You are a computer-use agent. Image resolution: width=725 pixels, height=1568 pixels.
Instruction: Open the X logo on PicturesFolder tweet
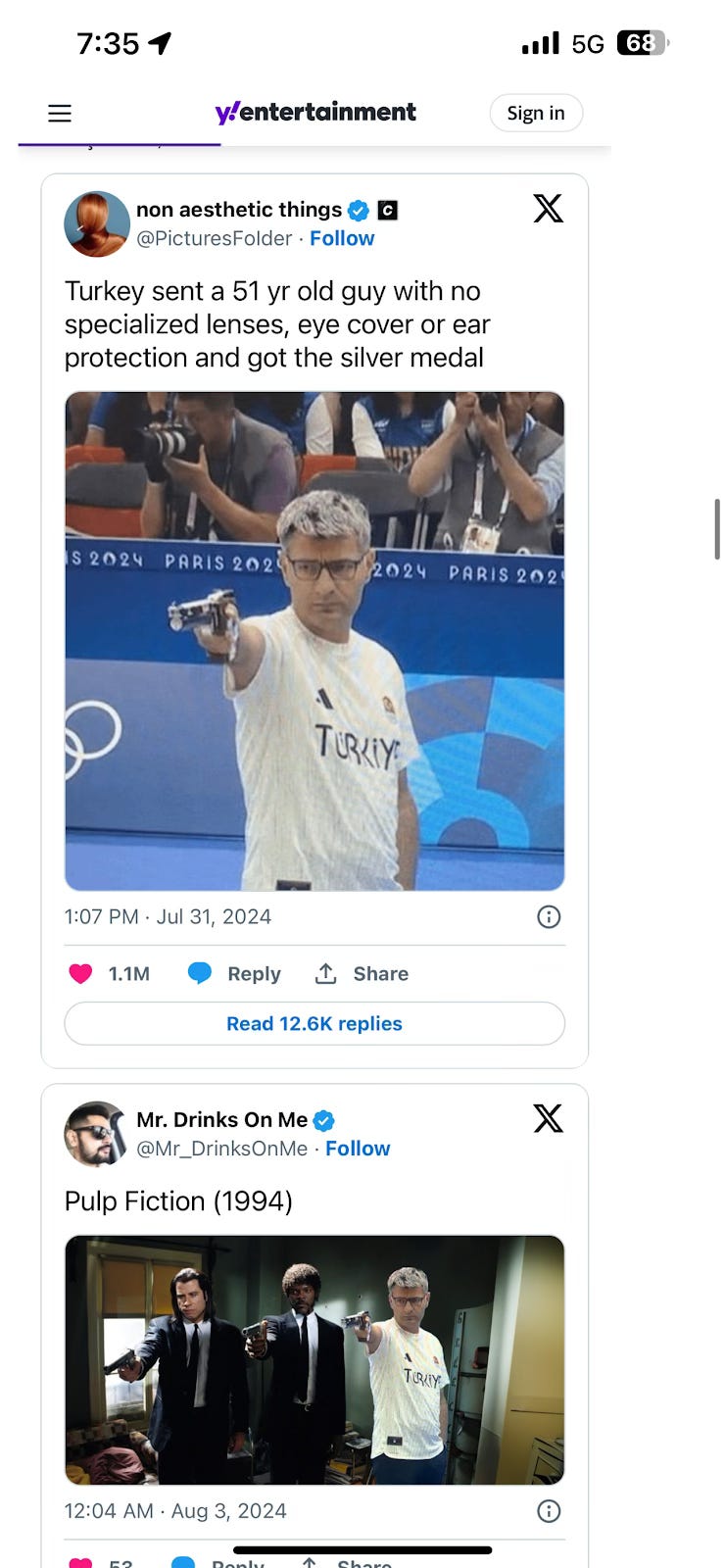548,208
